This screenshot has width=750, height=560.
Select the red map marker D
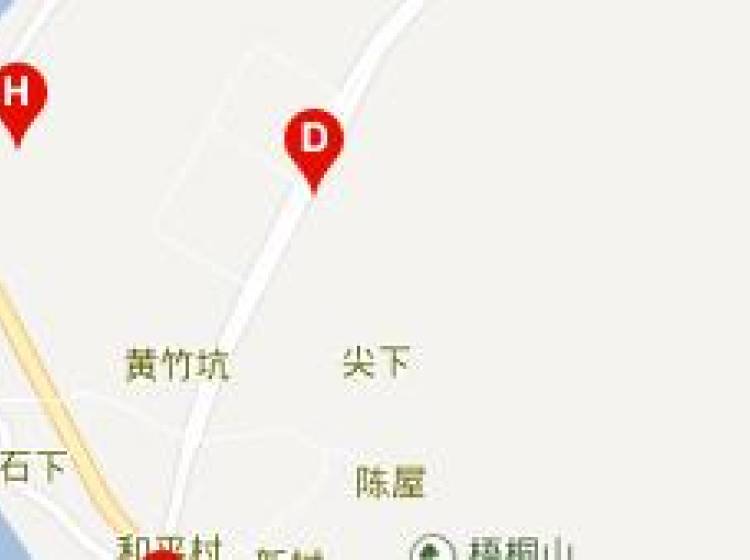point(314,142)
